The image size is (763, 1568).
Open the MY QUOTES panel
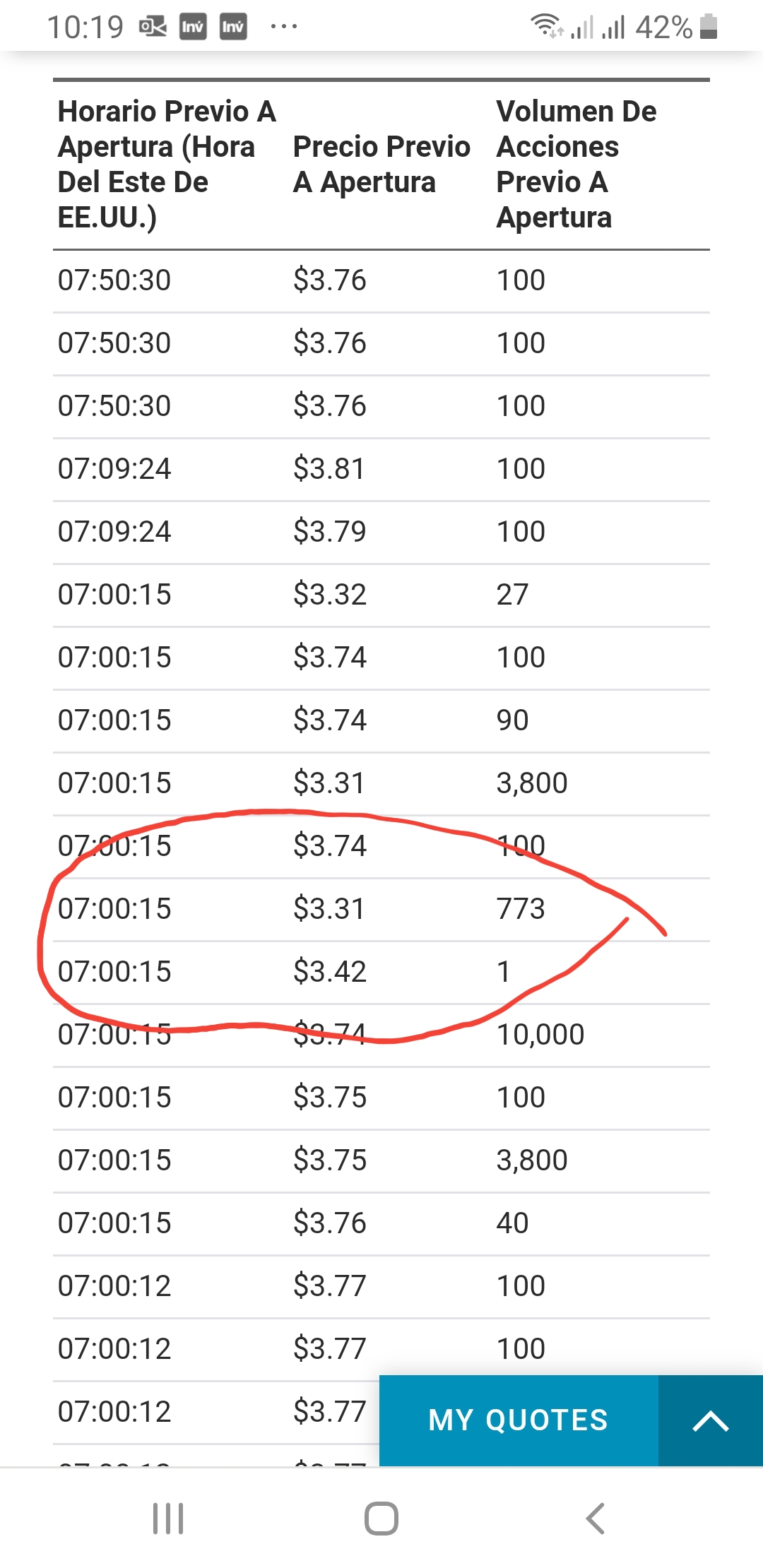(x=519, y=1420)
